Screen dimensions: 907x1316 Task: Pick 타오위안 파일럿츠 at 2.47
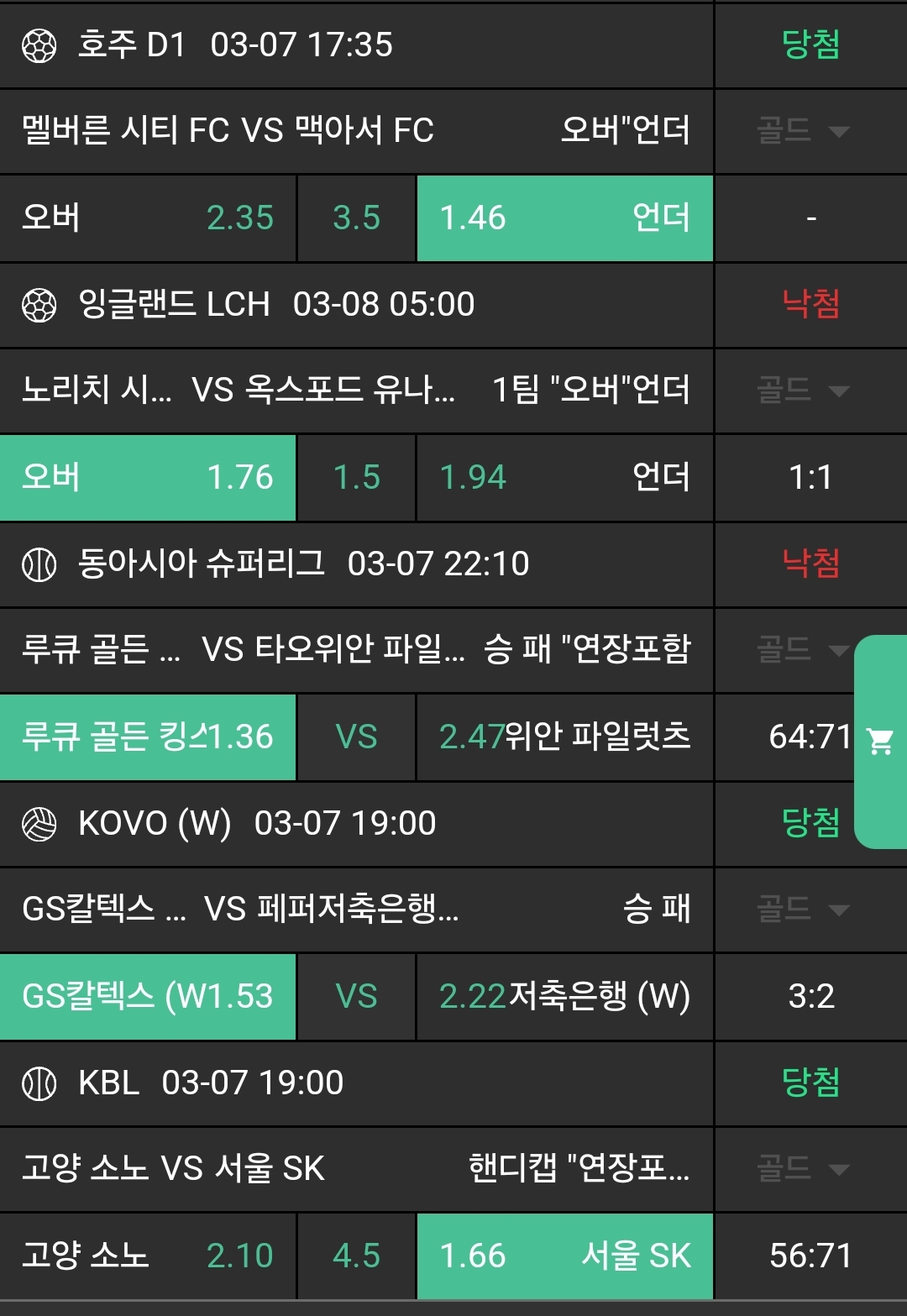pyautogui.click(x=564, y=737)
